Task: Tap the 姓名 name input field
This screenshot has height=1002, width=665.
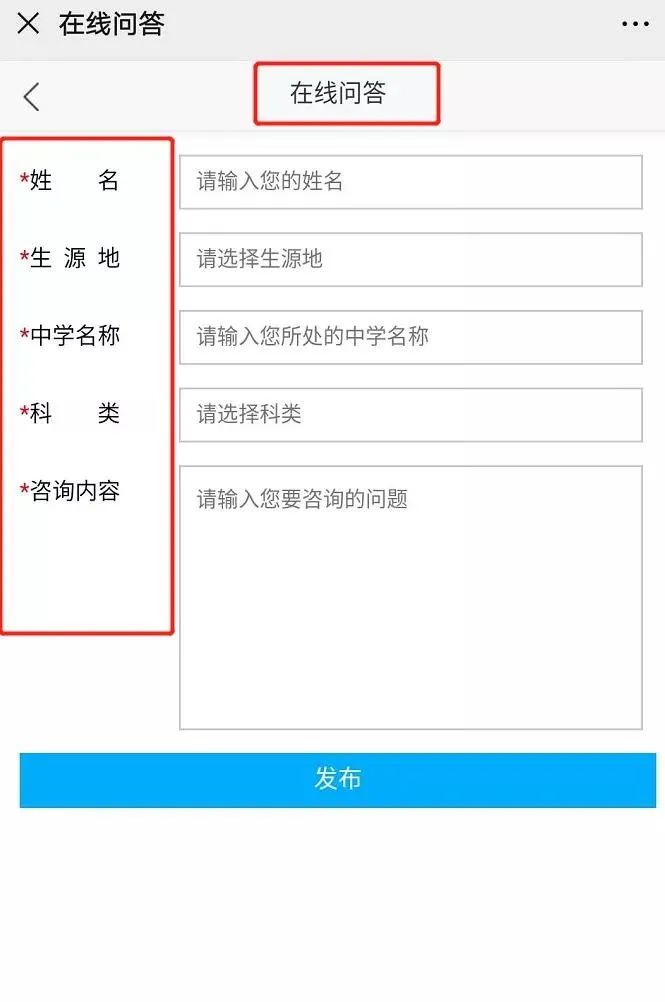Action: point(410,182)
